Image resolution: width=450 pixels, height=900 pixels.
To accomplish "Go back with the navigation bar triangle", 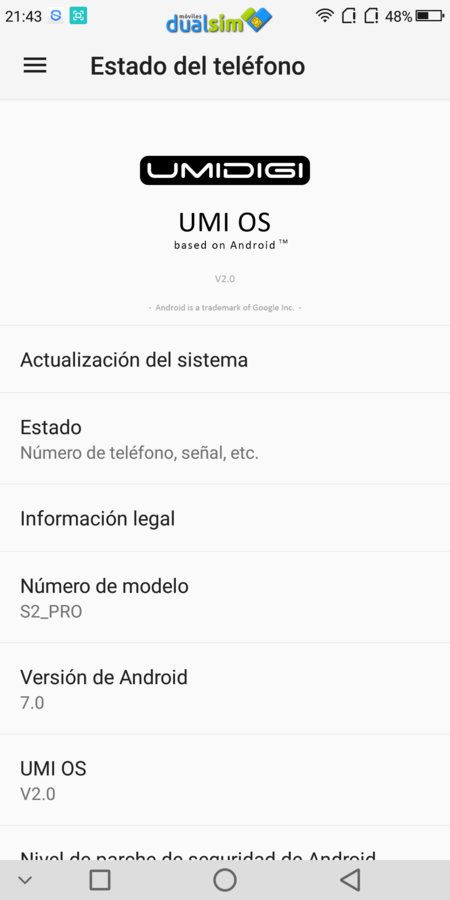I will click(x=350, y=879).
